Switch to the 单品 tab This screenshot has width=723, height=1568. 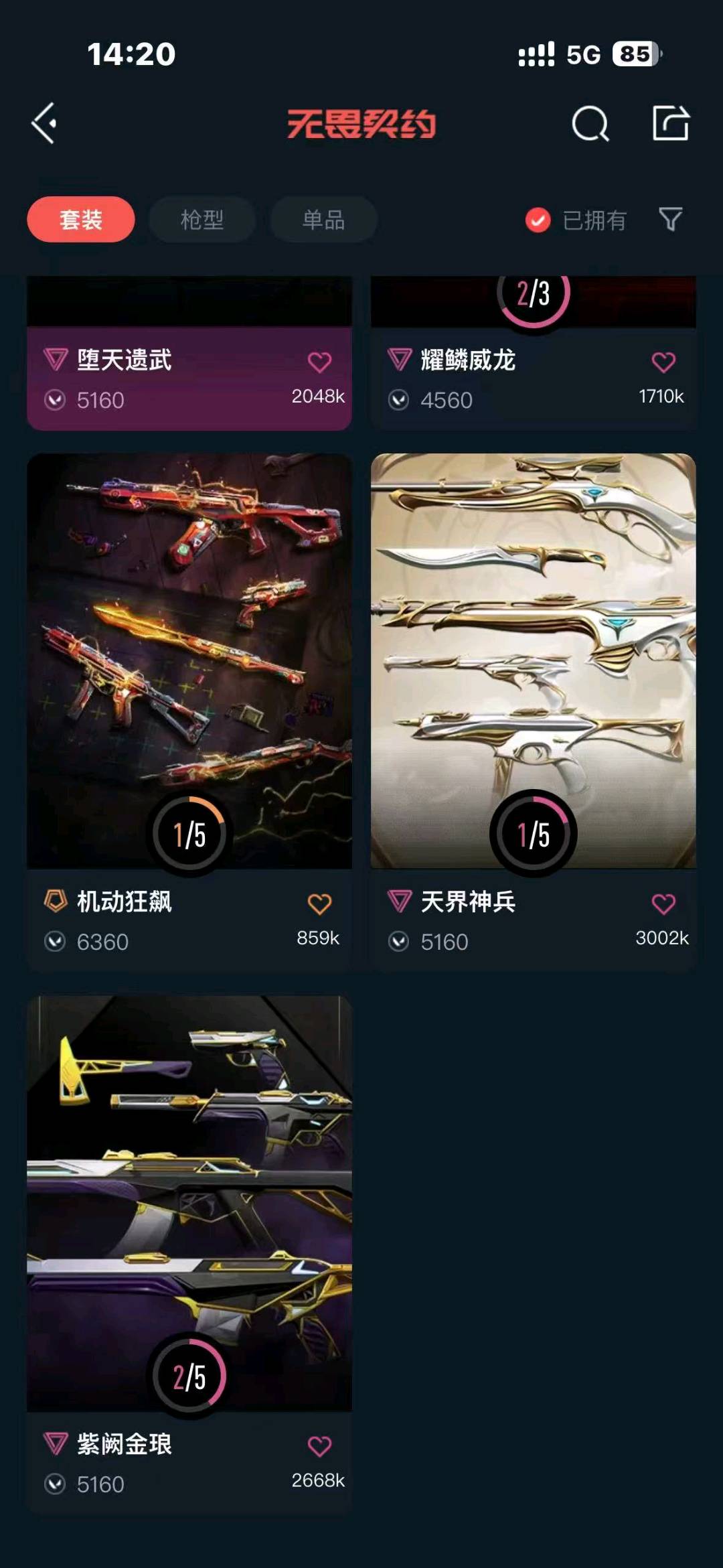click(x=323, y=220)
